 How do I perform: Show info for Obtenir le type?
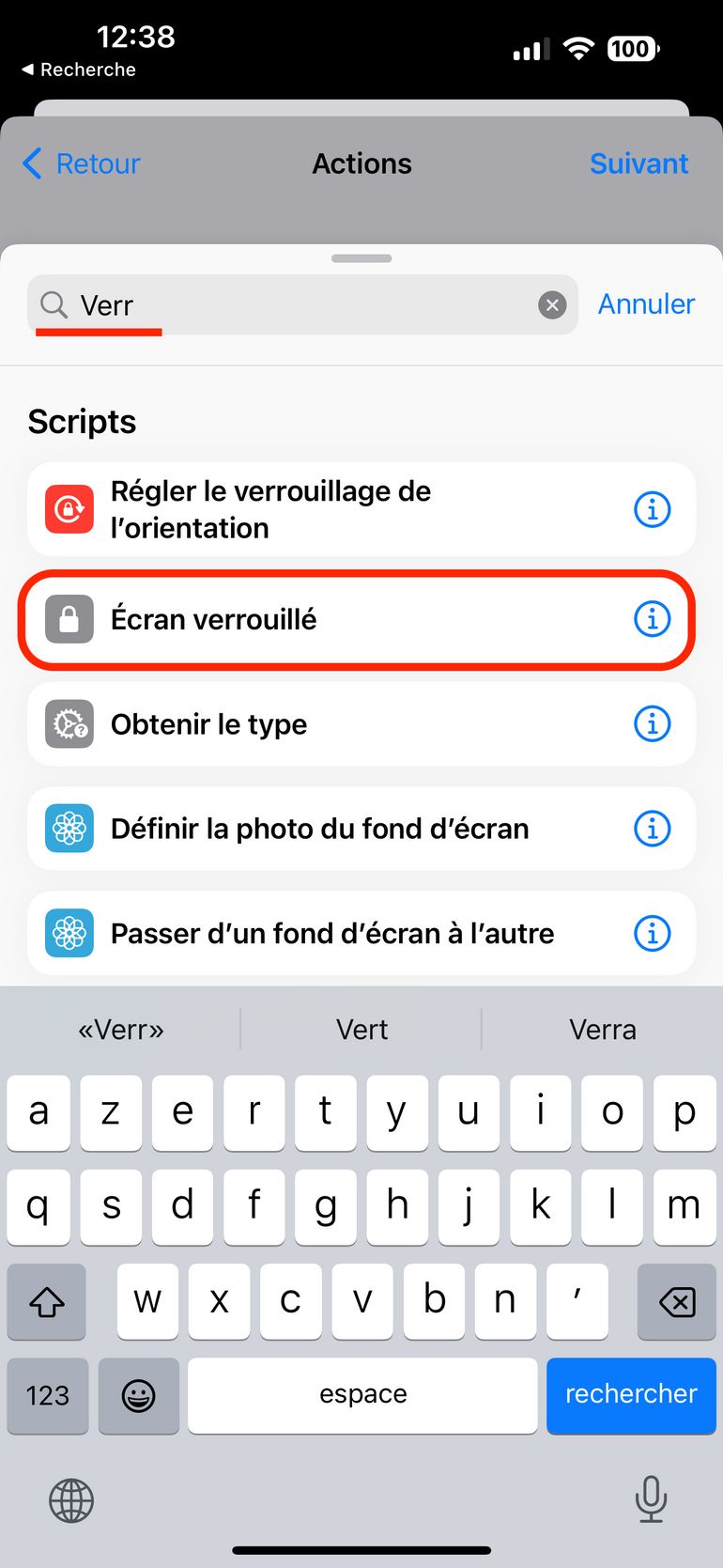point(652,724)
